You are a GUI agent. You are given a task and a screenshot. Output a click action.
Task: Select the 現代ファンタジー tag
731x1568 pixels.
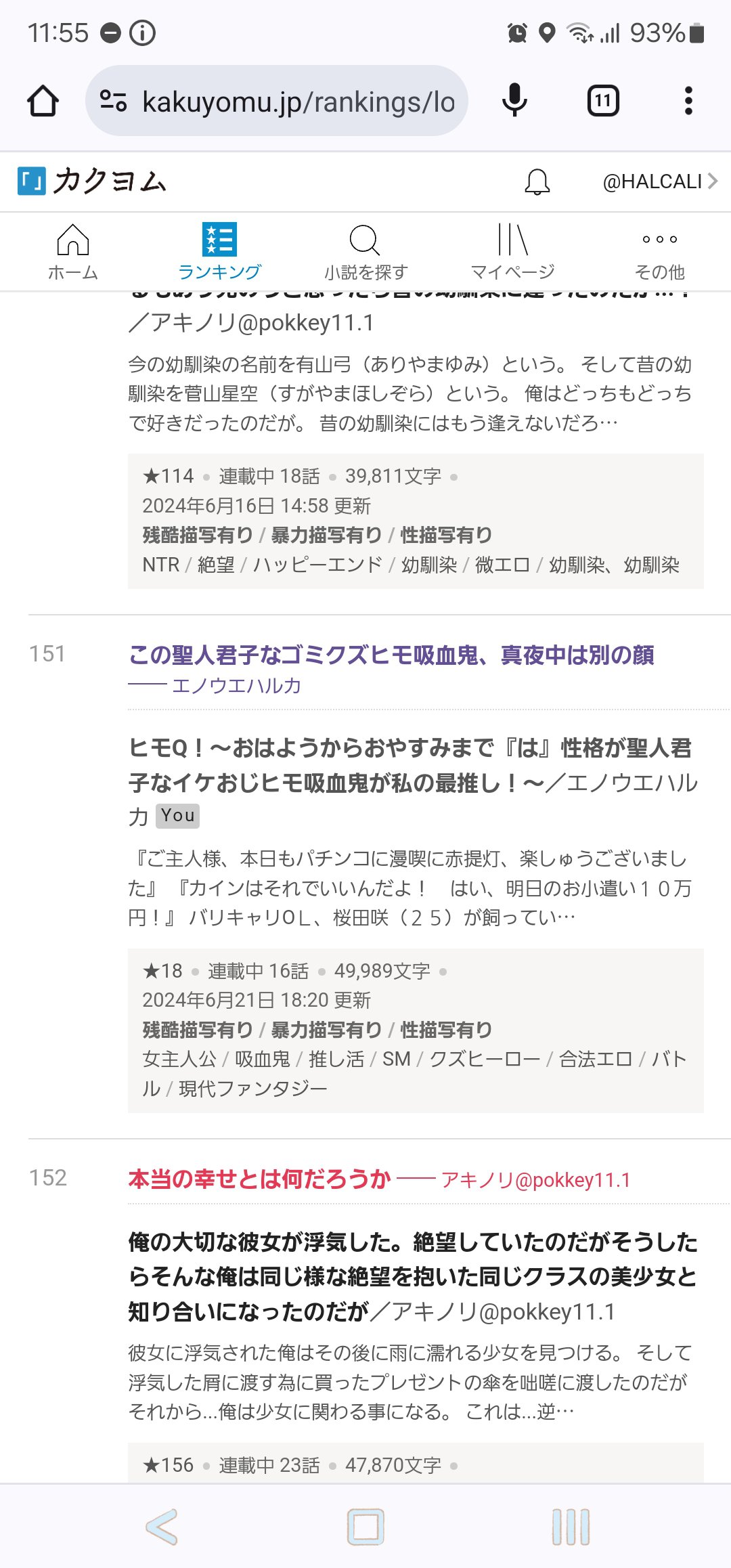(252, 1089)
